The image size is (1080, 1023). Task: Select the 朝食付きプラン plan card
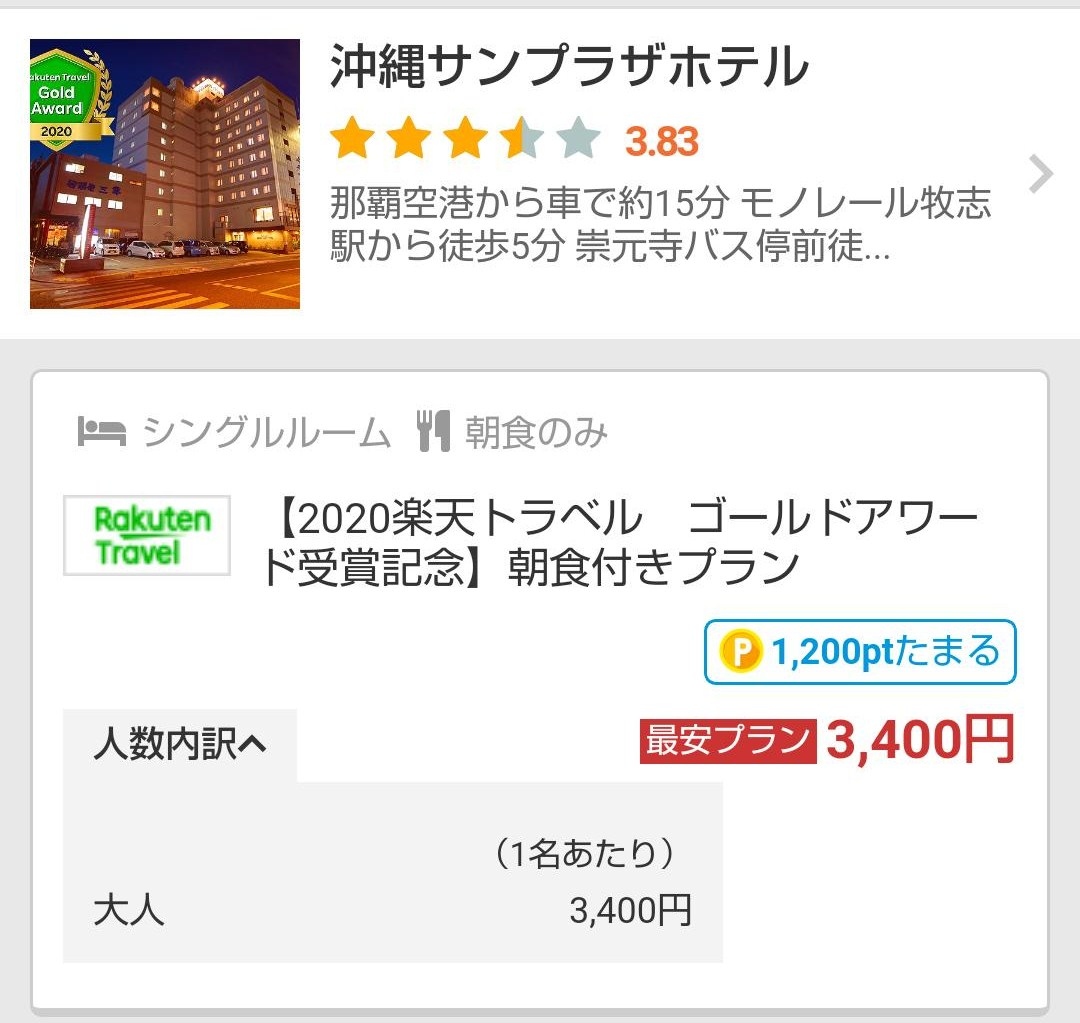pyautogui.click(x=619, y=544)
